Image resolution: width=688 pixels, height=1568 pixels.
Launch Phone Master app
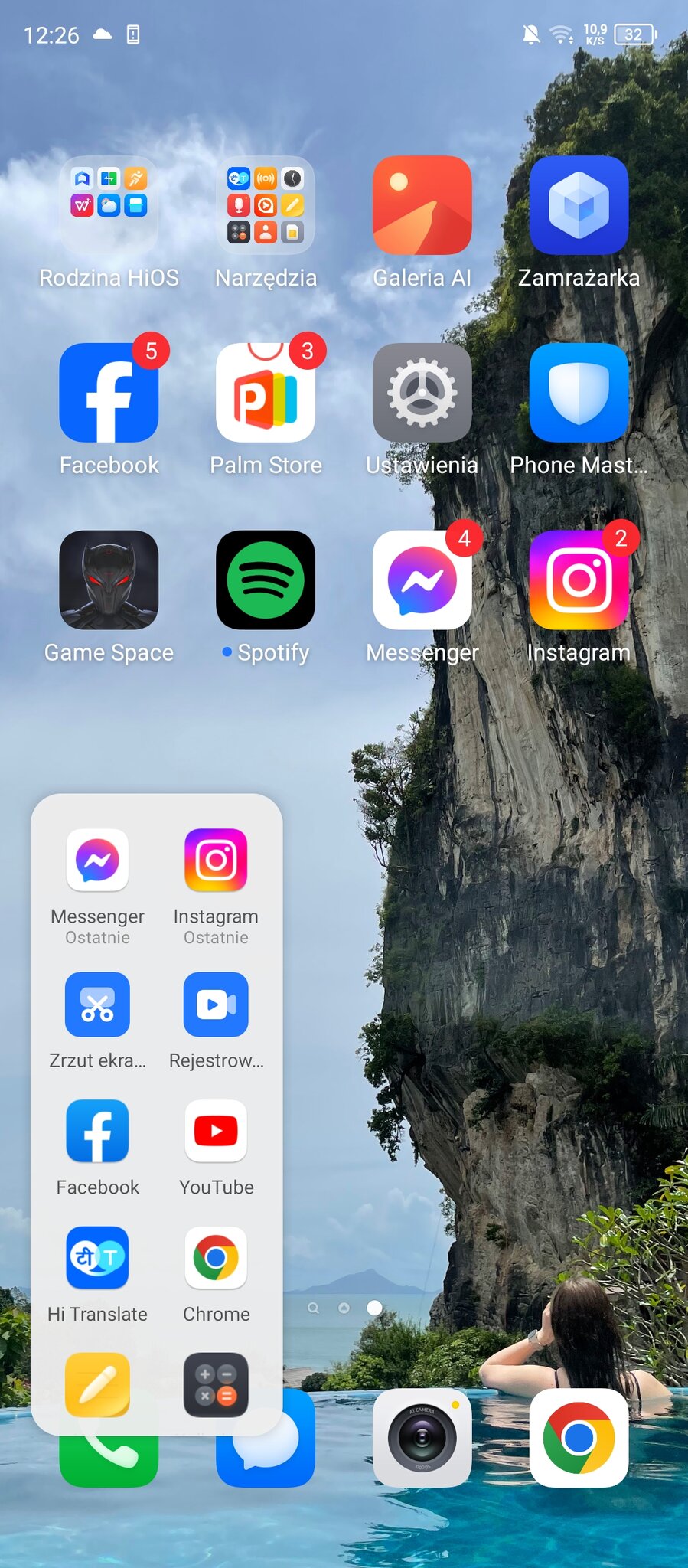(579, 394)
